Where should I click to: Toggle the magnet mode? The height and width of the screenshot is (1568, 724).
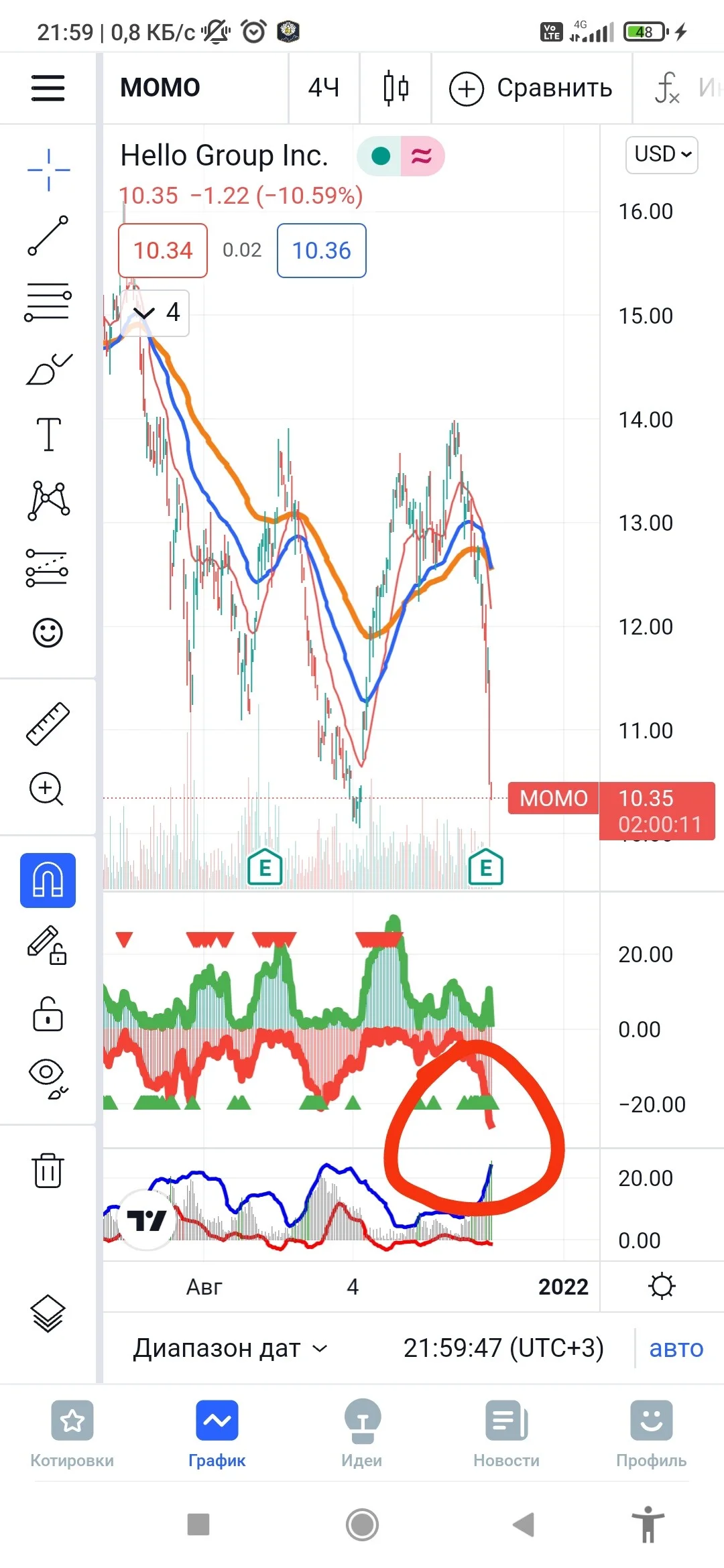coord(48,880)
